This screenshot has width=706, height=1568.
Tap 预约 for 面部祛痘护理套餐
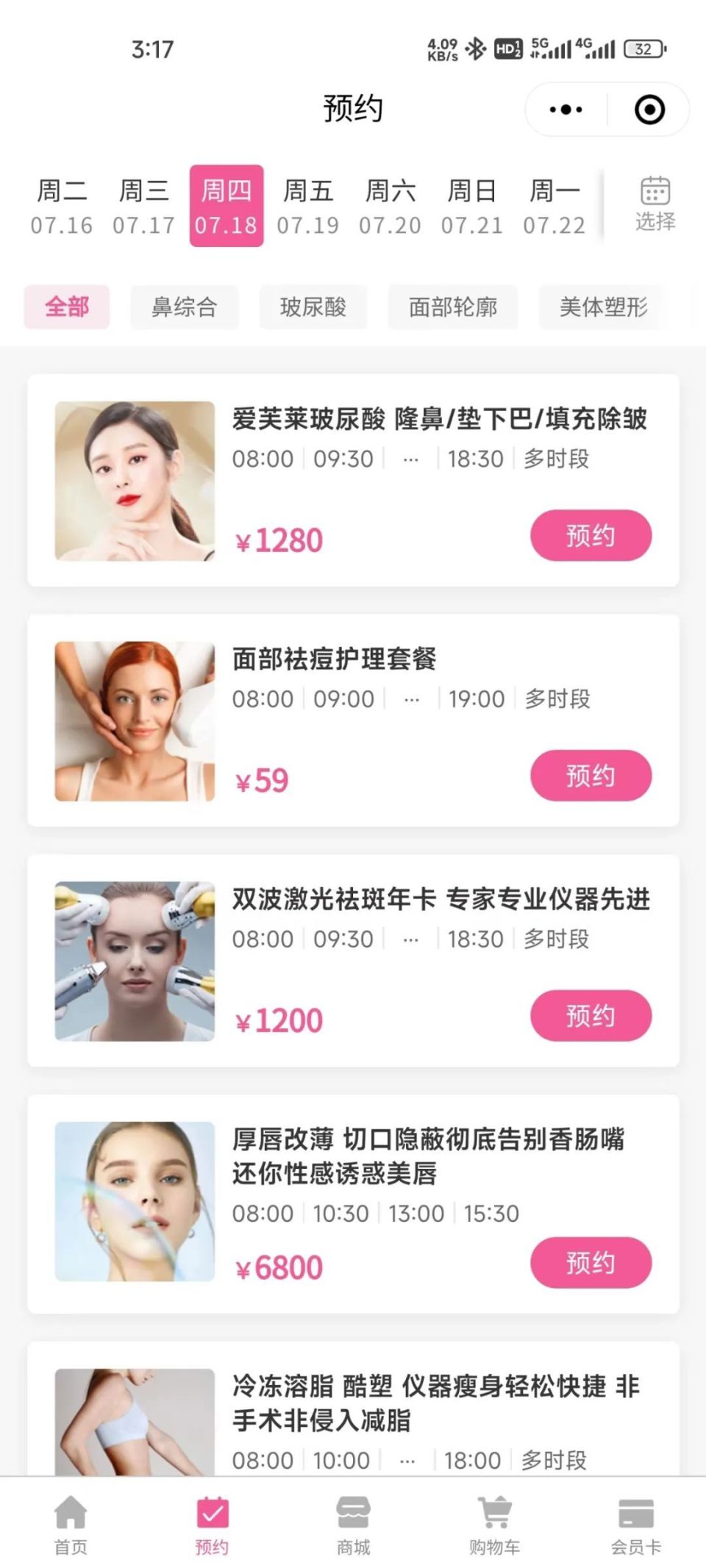(591, 776)
